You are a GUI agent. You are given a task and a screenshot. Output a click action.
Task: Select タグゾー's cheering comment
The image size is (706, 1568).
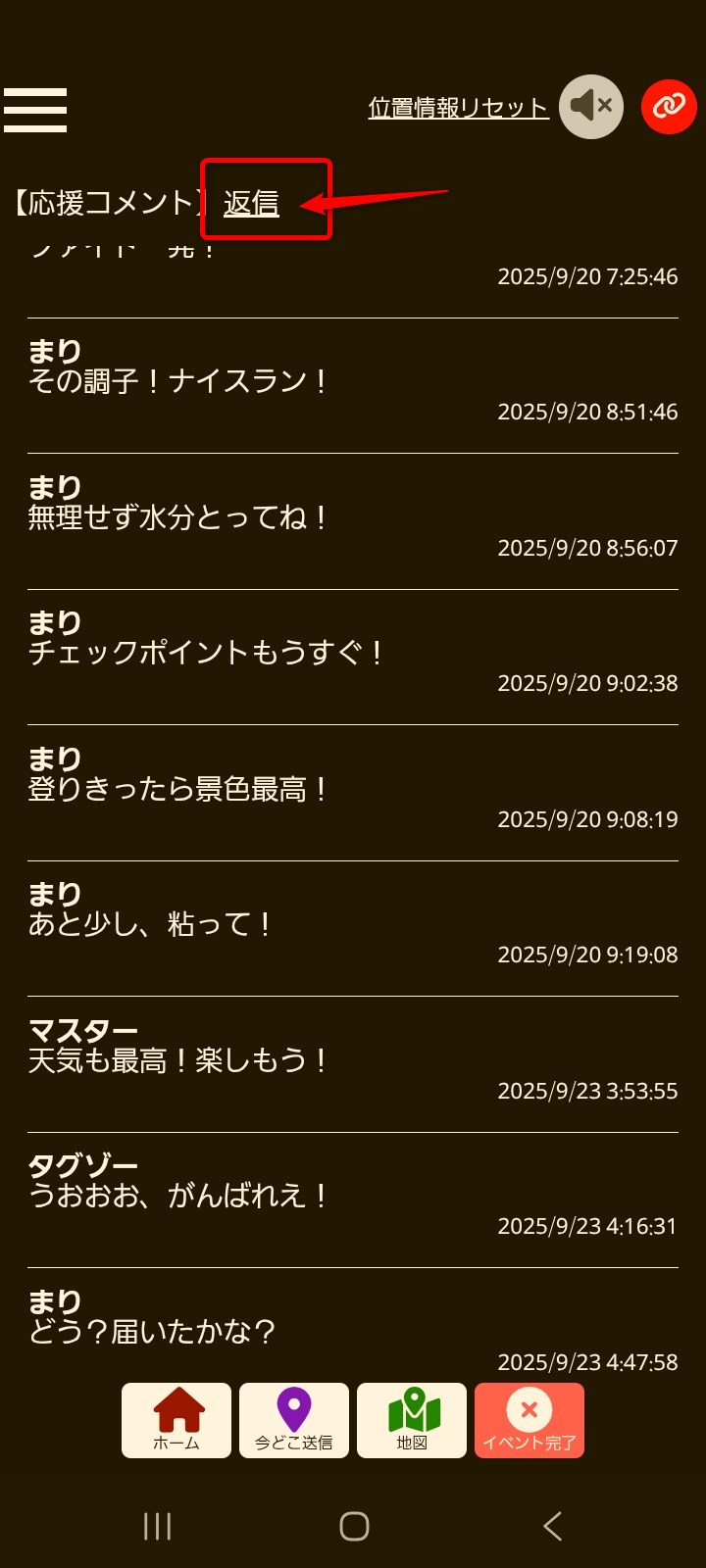(176, 1196)
